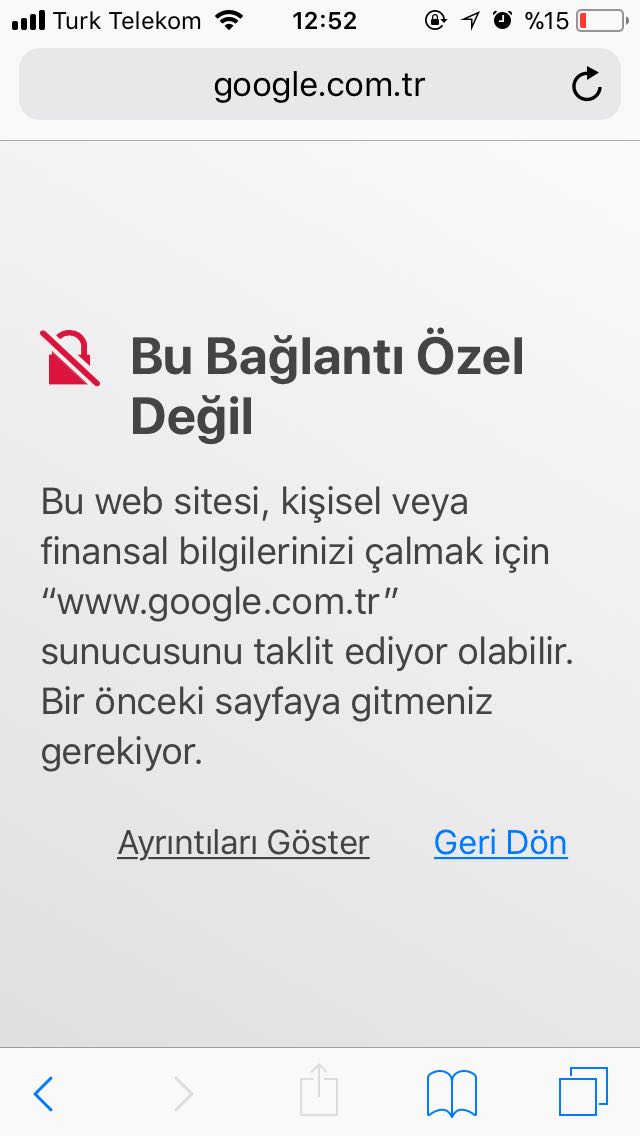
Task: Tap the Geri Dön link
Action: click(500, 843)
